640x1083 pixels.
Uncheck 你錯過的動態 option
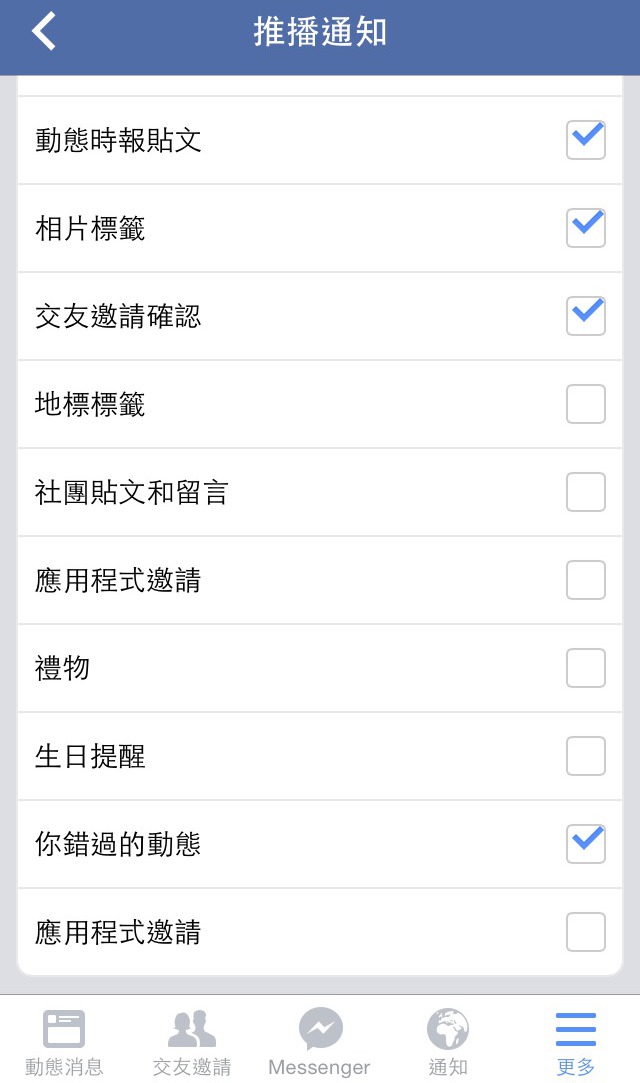click(x=585, y=843)
